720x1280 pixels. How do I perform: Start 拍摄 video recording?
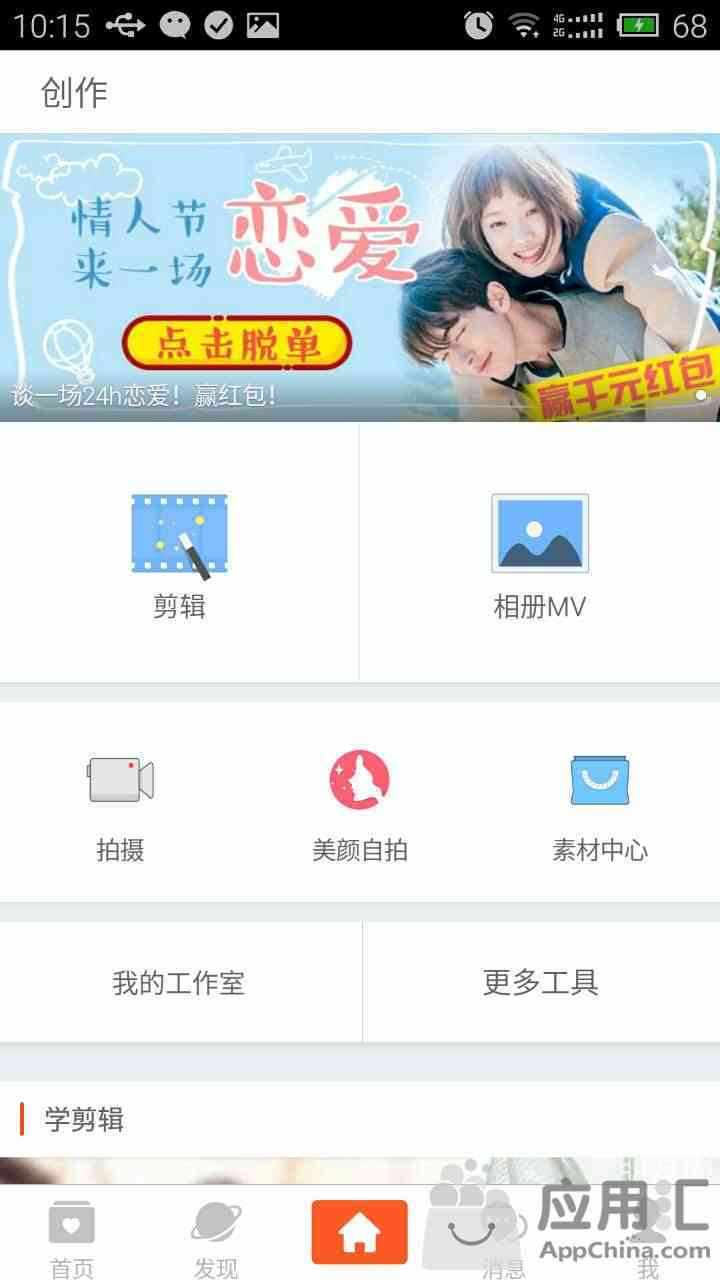click(120, 805)
